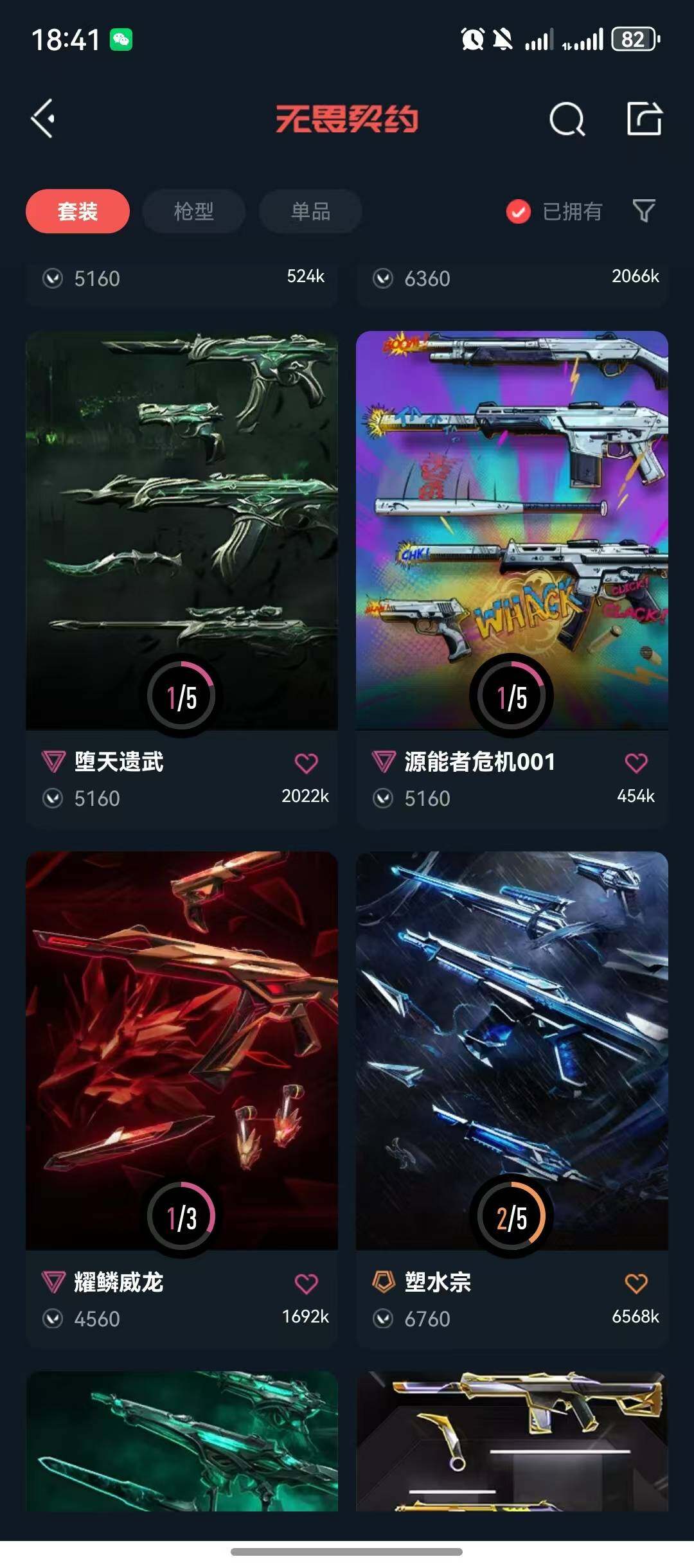Tap the back arrow to return
The width and height of the screenshot is (694, 1568).
pyautogui.click(x=43, y=119)
